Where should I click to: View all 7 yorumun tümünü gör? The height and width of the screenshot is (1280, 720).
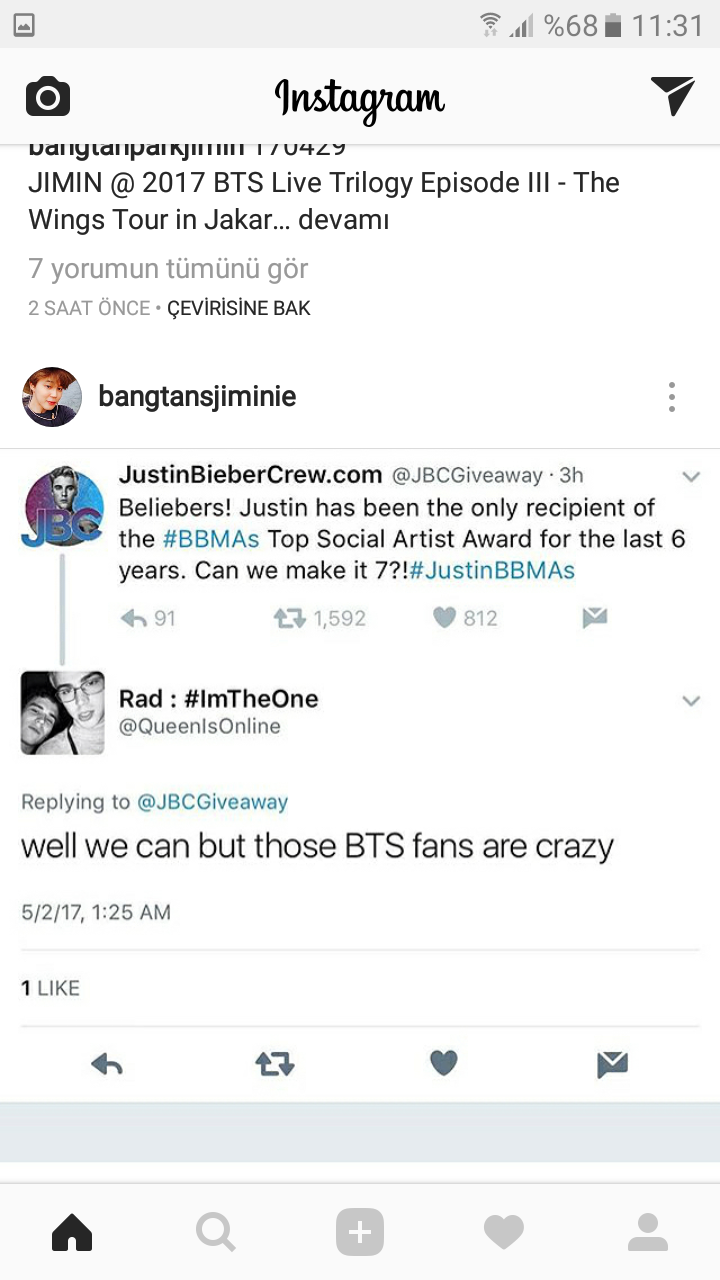(168, 268)
